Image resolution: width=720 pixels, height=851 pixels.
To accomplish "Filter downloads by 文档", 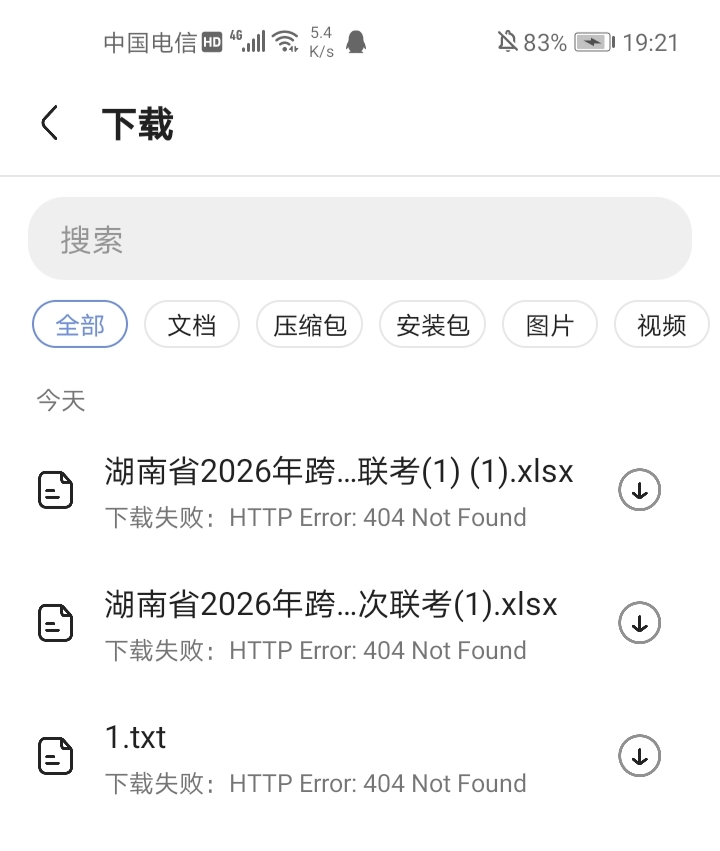I will point(192,325).
